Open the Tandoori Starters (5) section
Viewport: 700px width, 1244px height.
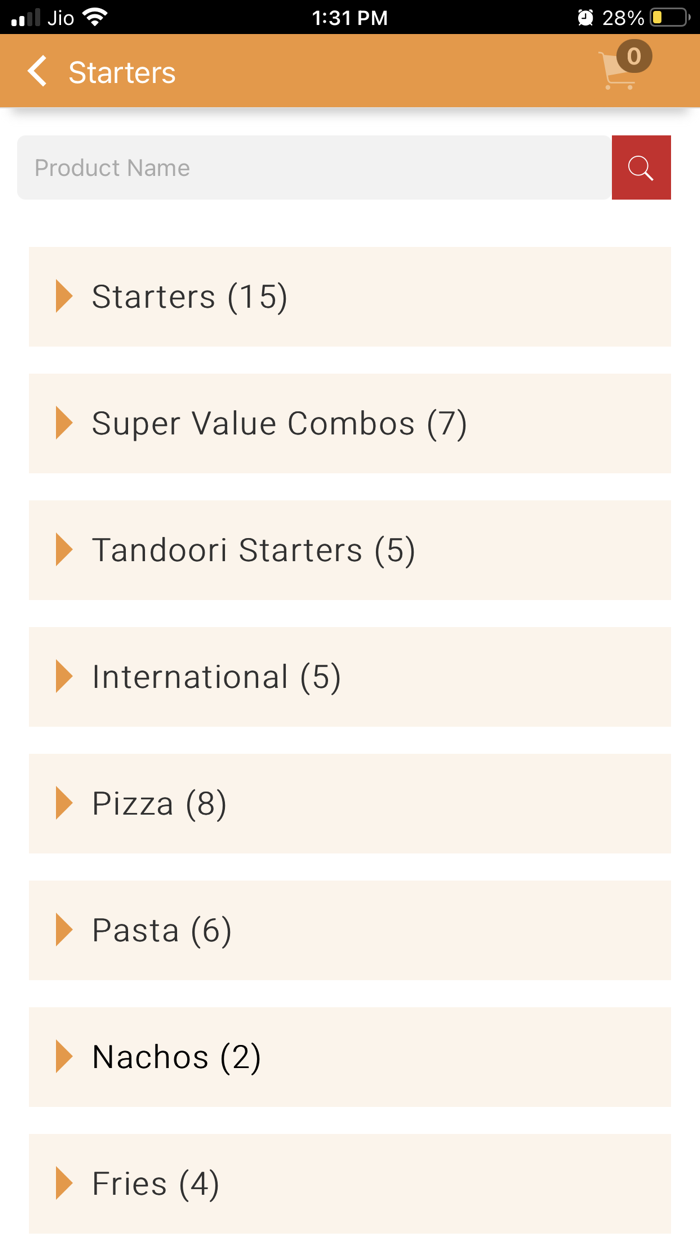pos(349,550)
